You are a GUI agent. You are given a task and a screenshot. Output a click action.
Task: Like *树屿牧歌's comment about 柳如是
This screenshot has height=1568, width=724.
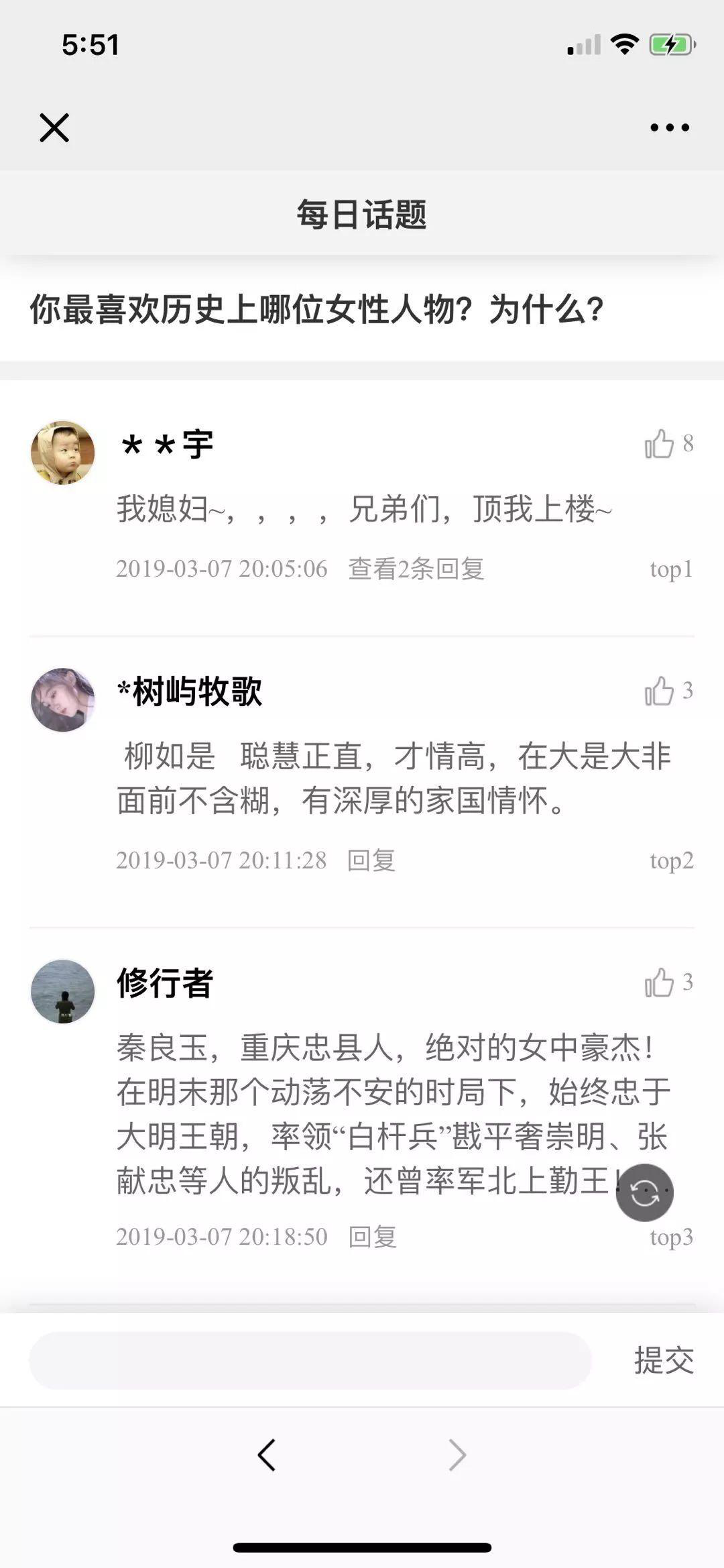[x=660, y=691]
